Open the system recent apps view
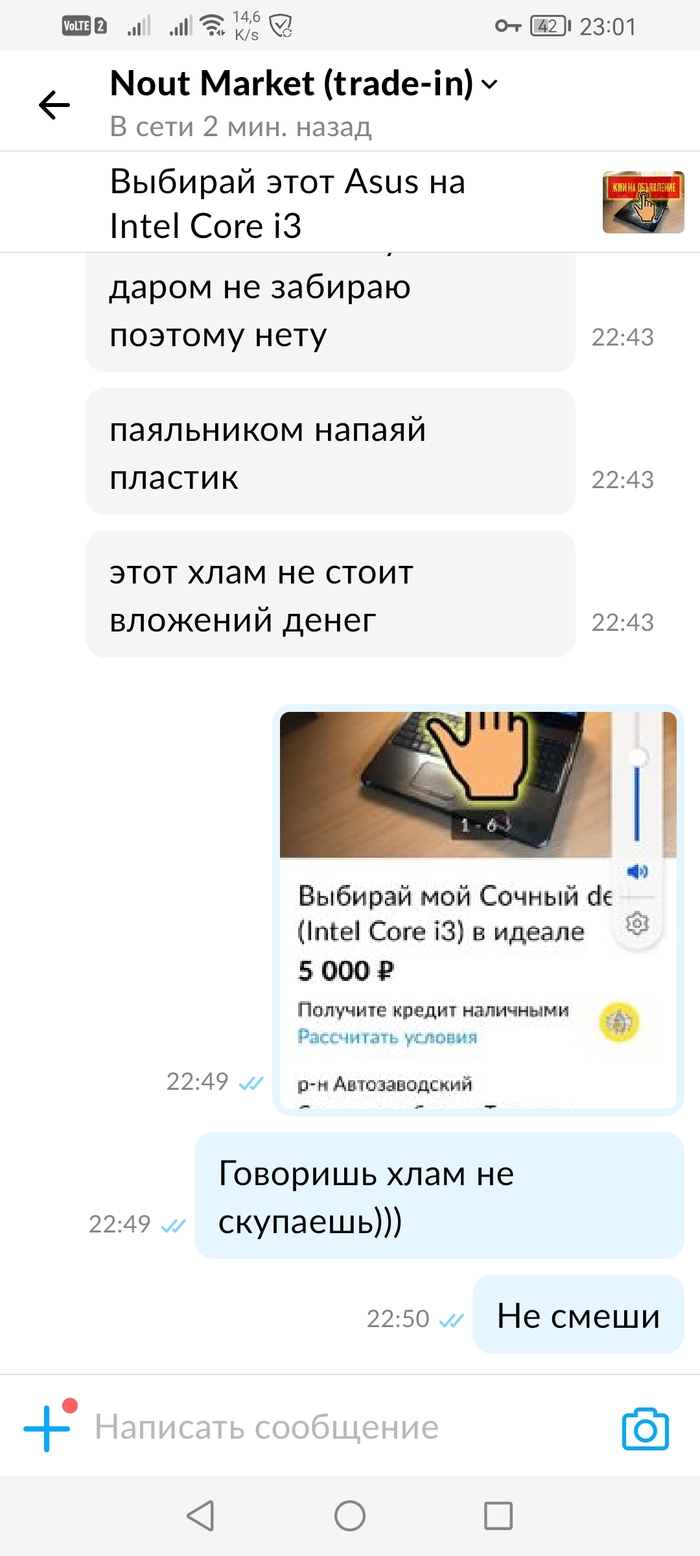The height and width of the screenshot is (1556, 700). tap(498, 1516)
